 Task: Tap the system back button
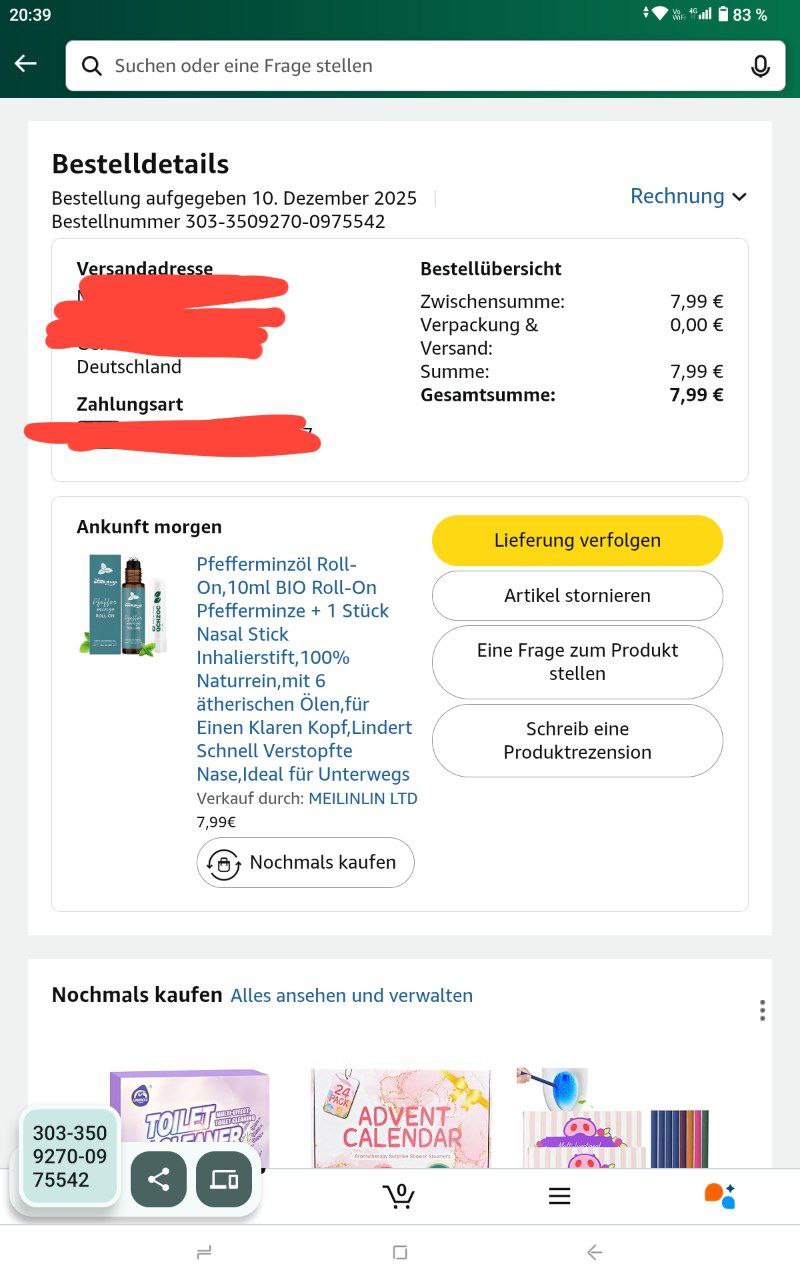pos(595,1252)
